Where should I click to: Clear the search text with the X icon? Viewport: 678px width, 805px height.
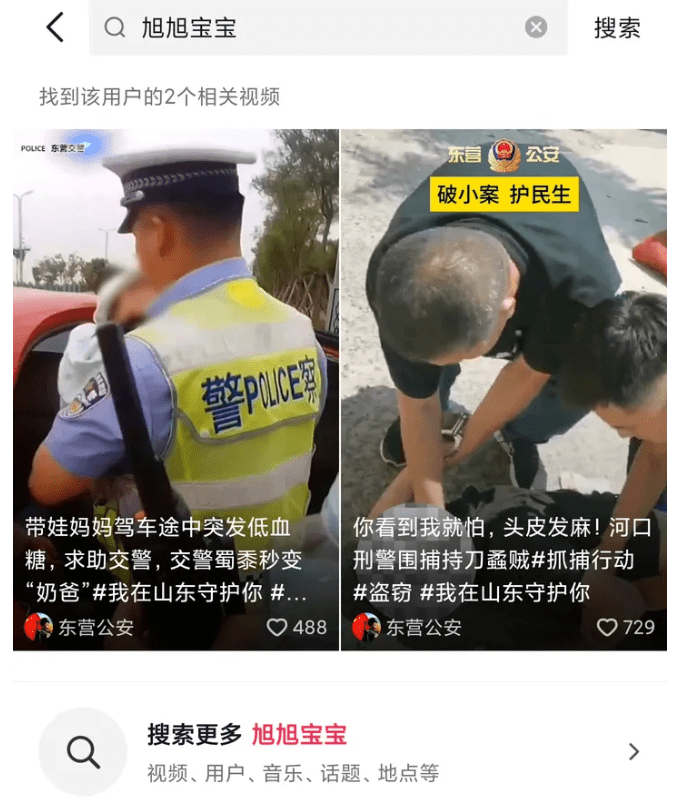coord(536,27)
